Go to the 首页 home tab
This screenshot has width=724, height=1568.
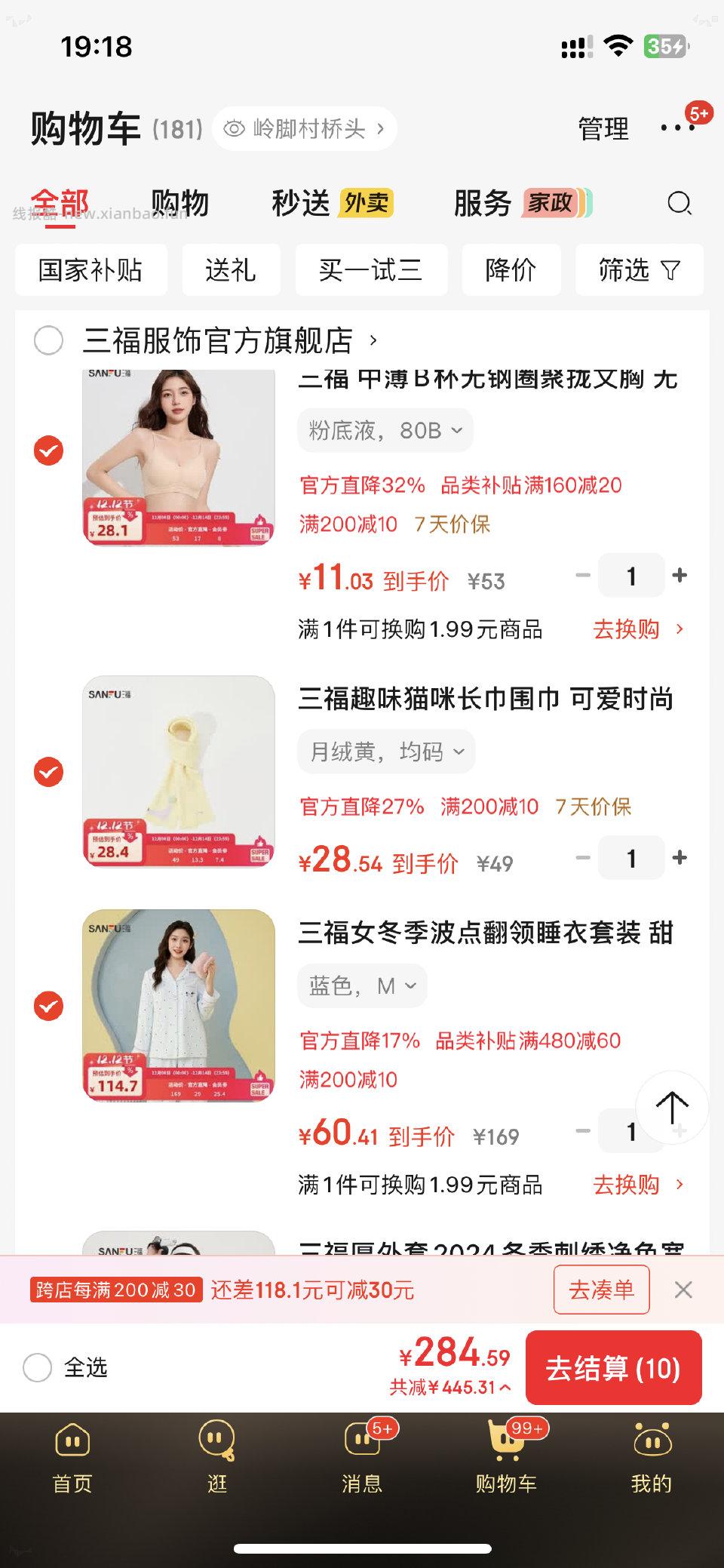tap(72, 1458)
